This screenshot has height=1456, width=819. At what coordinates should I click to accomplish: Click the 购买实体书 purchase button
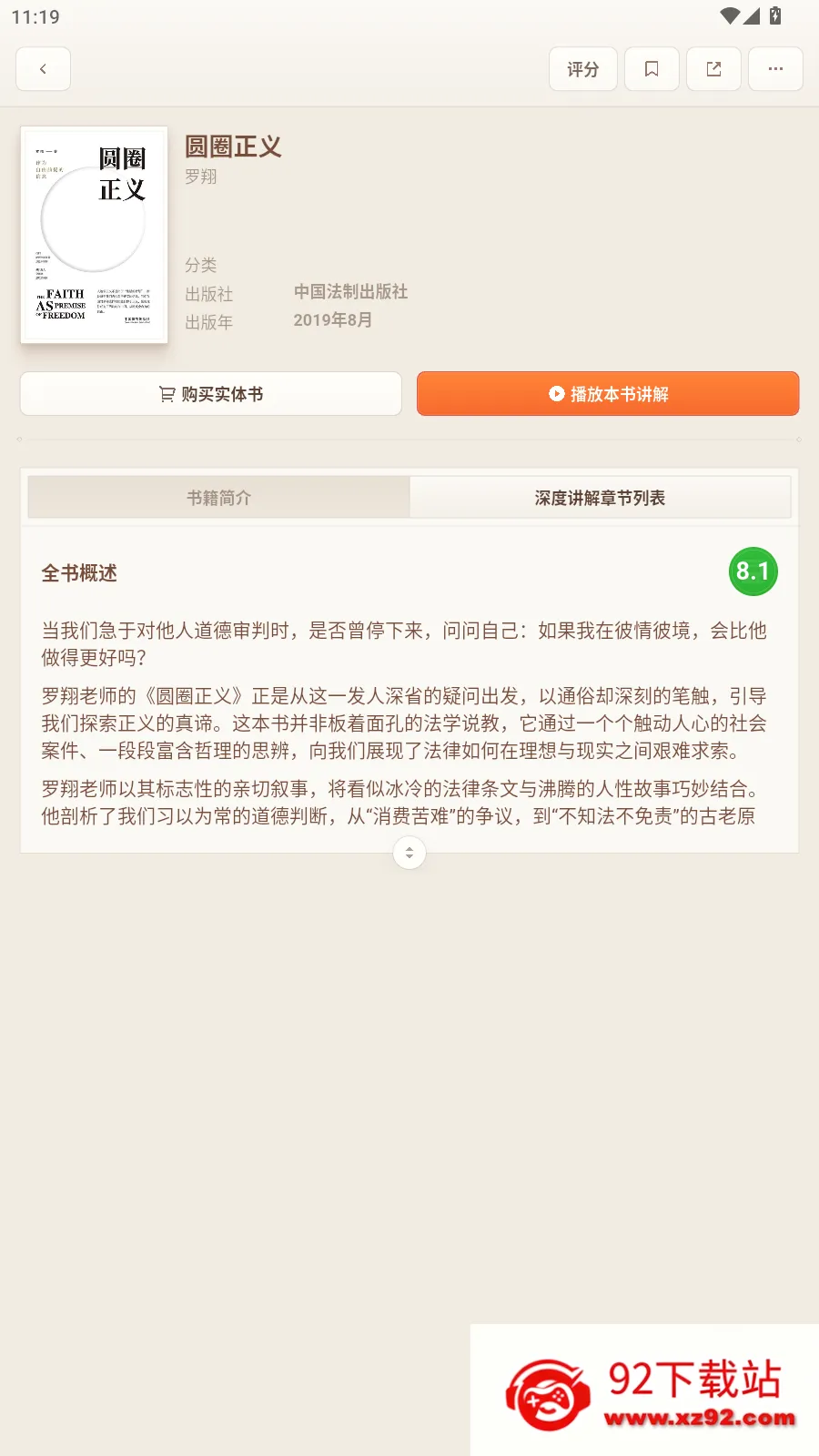pyautogui.click(x=210, y=393)
